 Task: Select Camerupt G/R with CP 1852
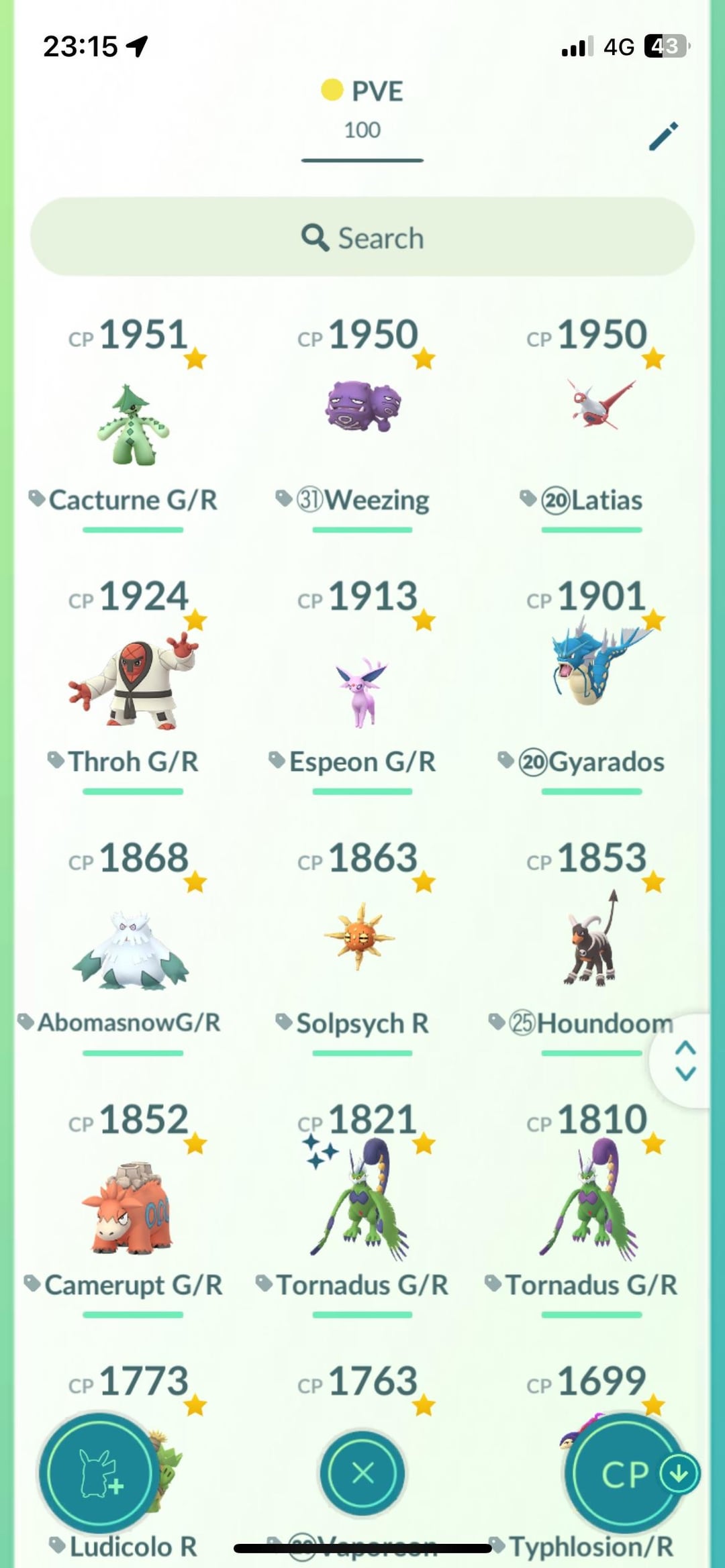click(x=133, y=1208)
